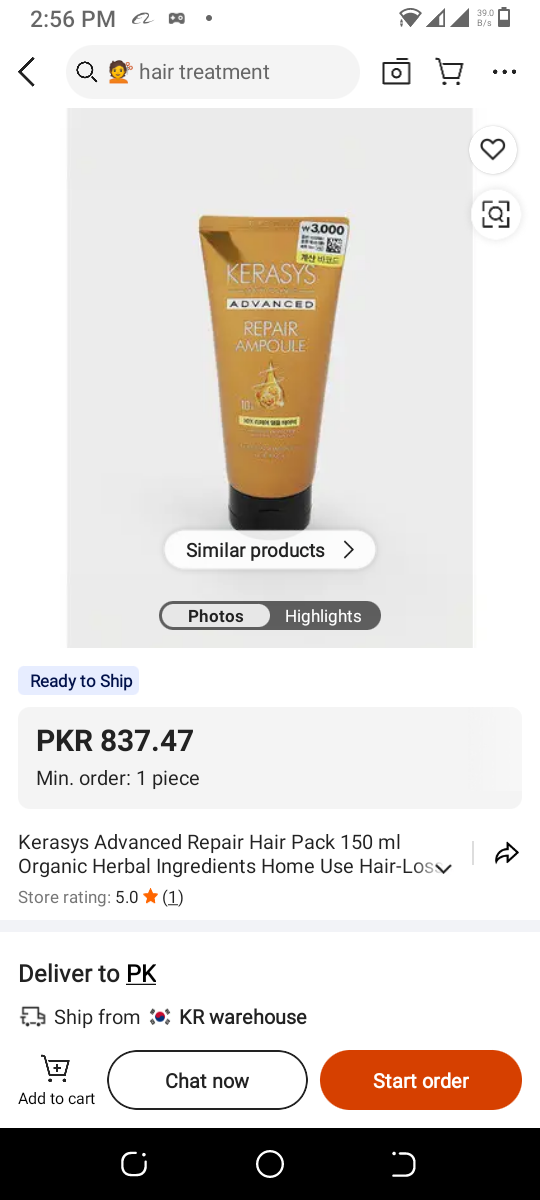Go to the system home screen

click(270, 1164)
